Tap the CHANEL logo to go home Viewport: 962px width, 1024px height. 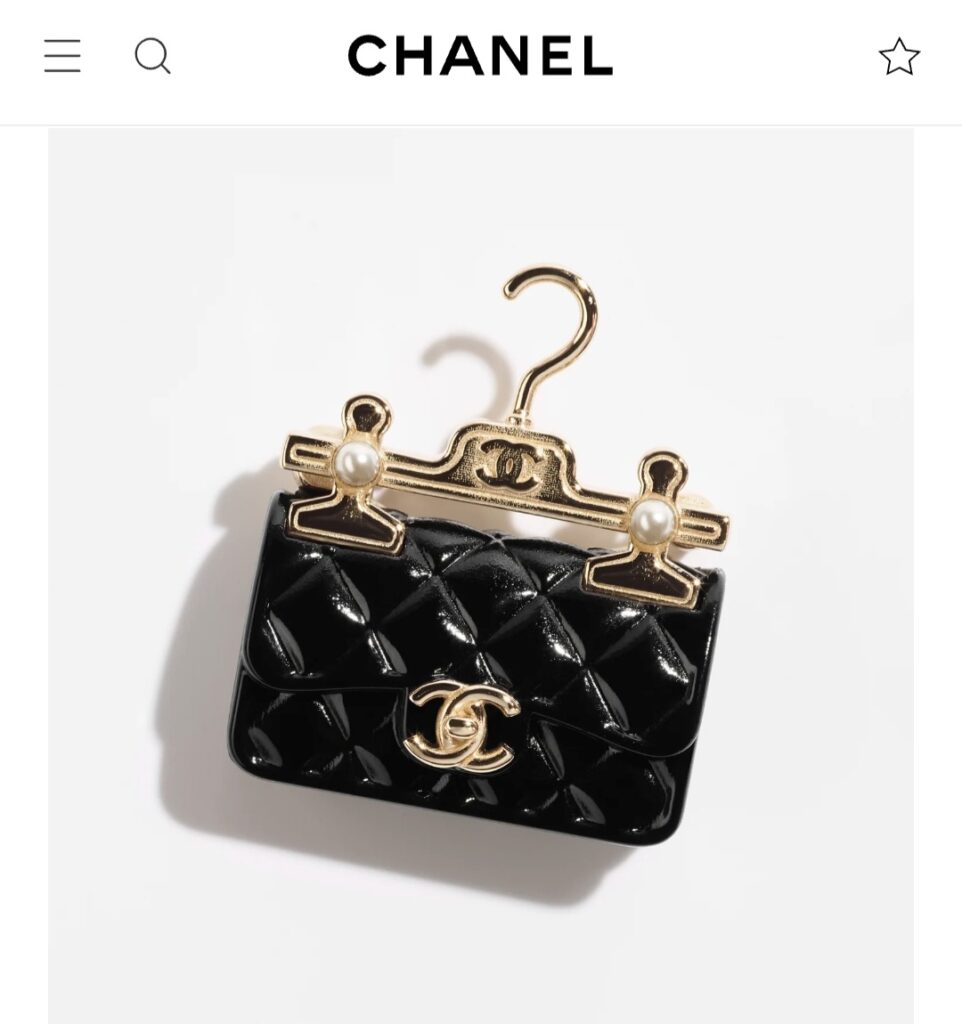point(480,56)
